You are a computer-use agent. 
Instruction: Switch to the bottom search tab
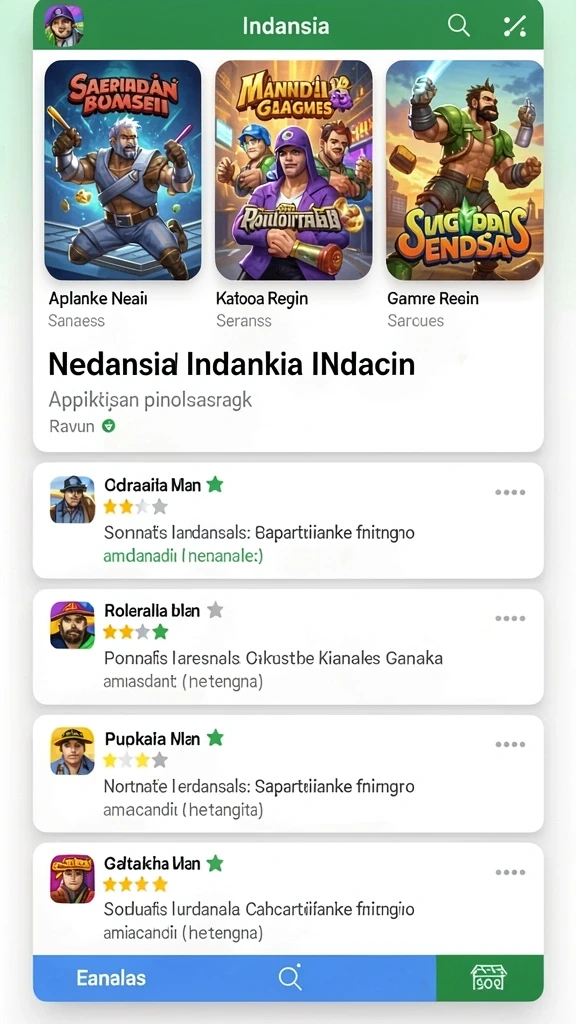tap(290, 978)
